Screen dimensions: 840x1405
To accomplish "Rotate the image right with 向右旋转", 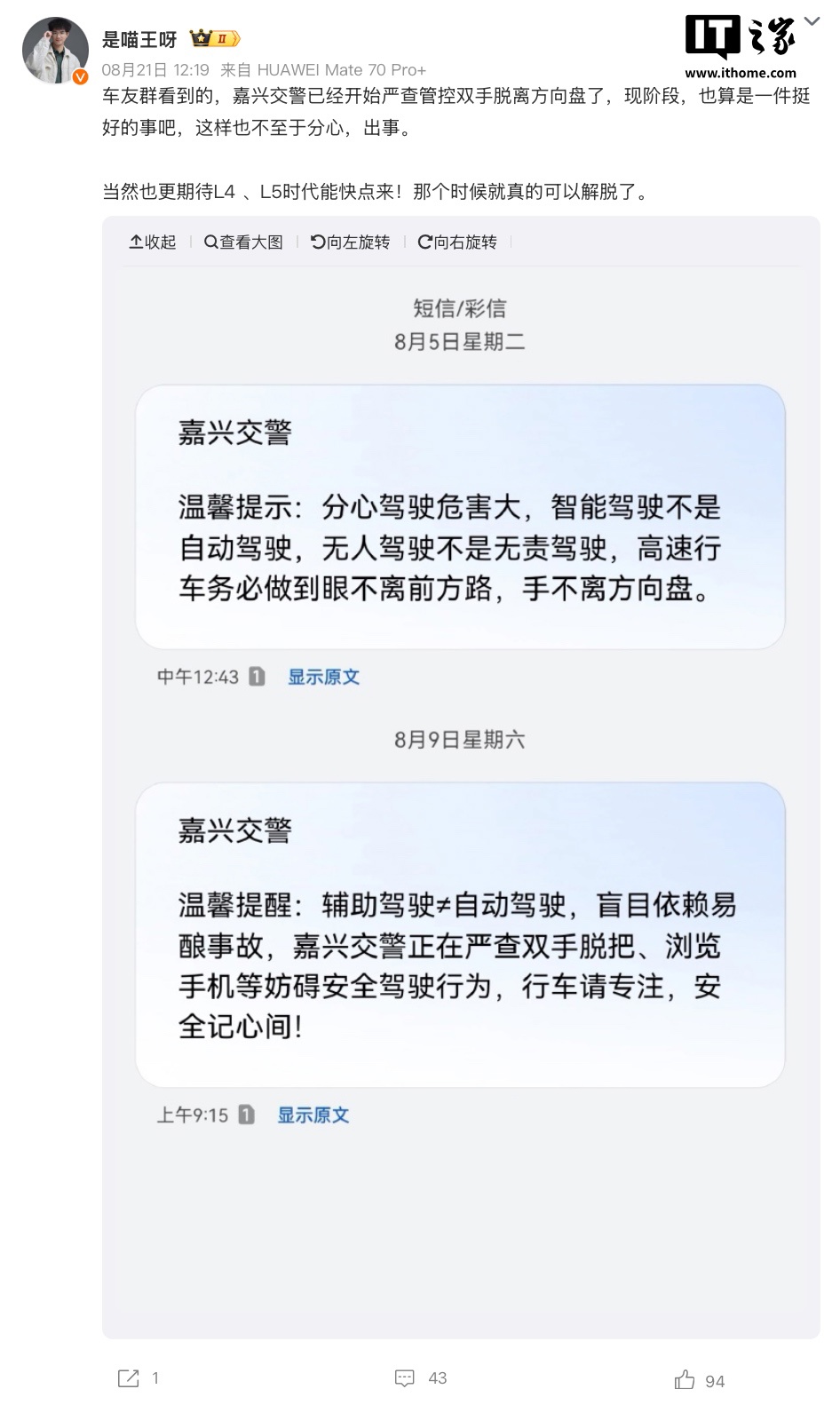I will pyautogui.click(x=456, y=242).
